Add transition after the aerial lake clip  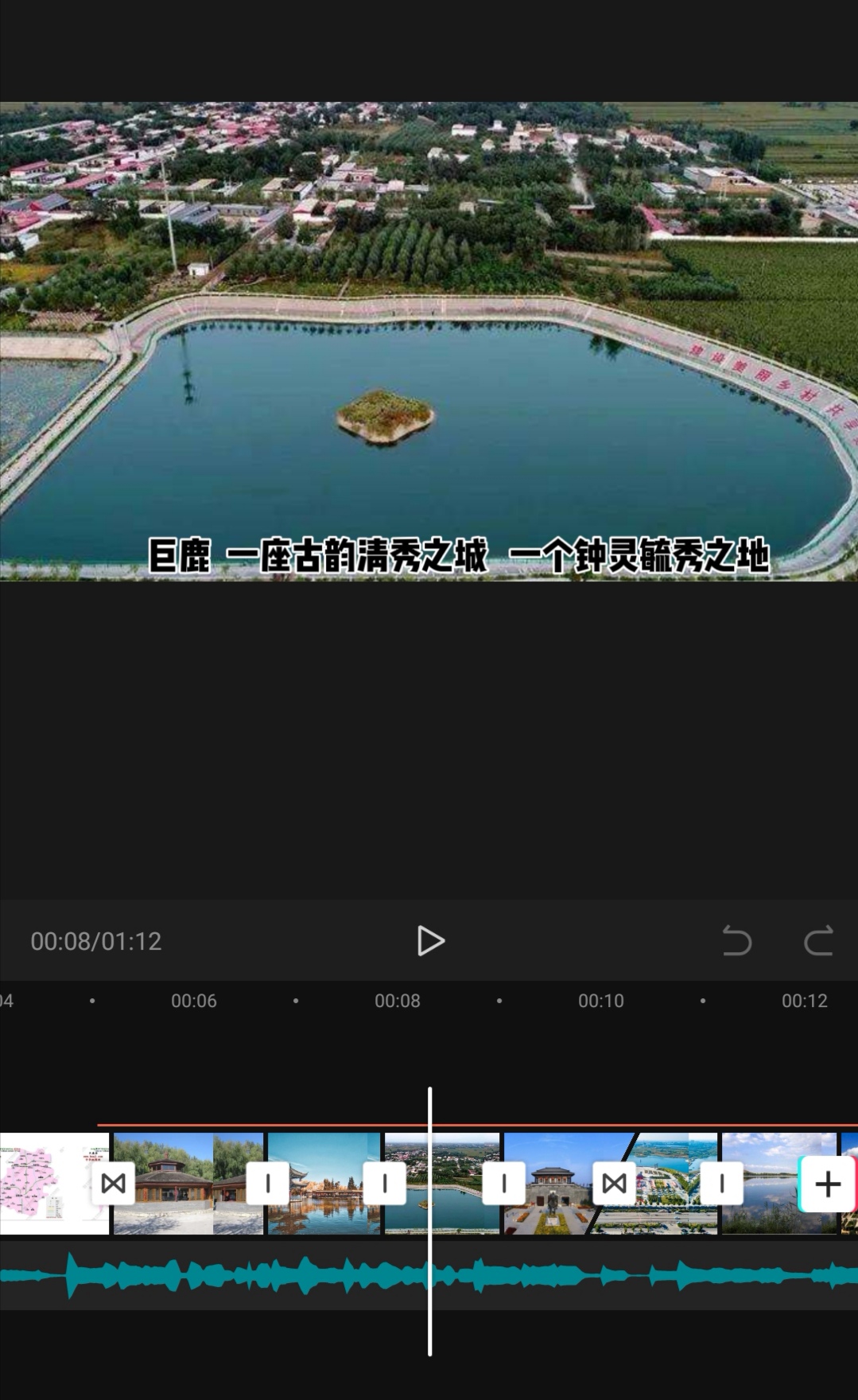point(503,1184)
